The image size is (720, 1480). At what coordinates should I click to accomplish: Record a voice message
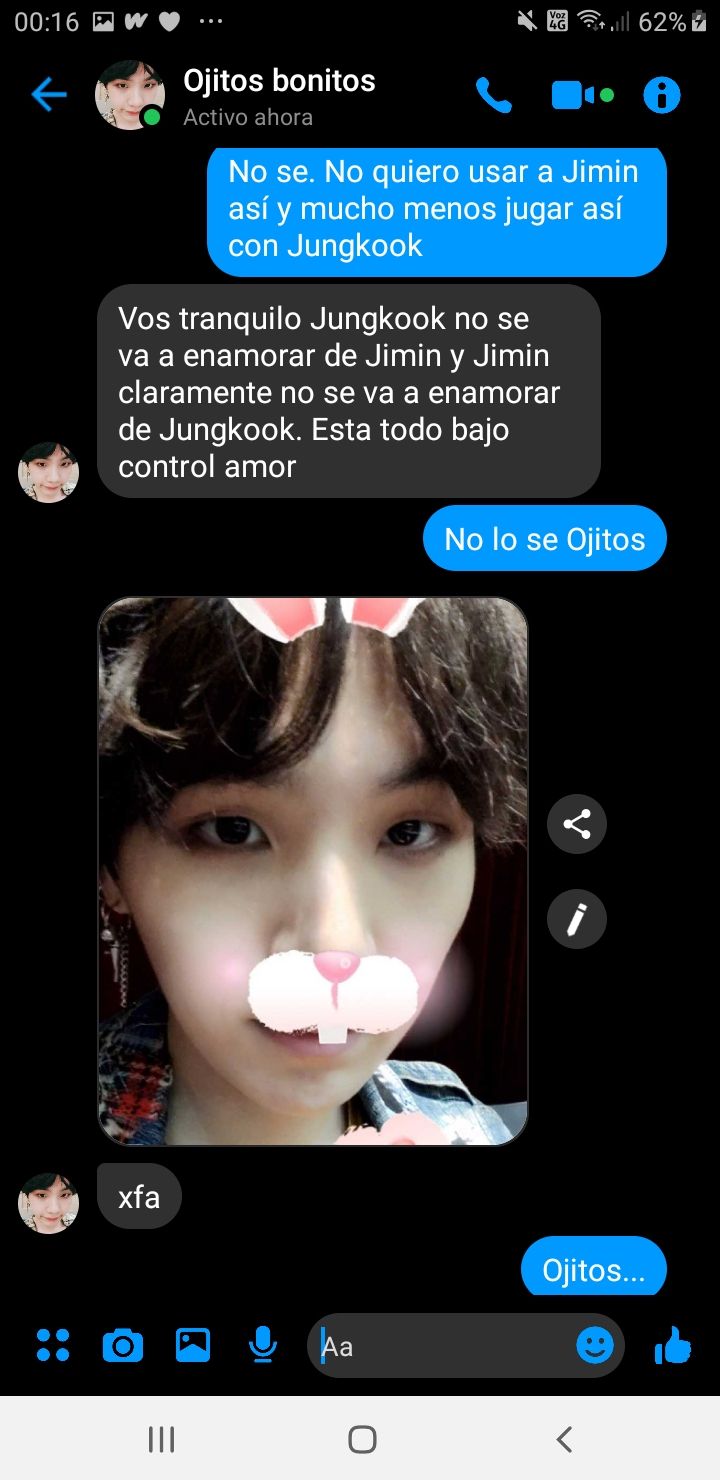262,1345
